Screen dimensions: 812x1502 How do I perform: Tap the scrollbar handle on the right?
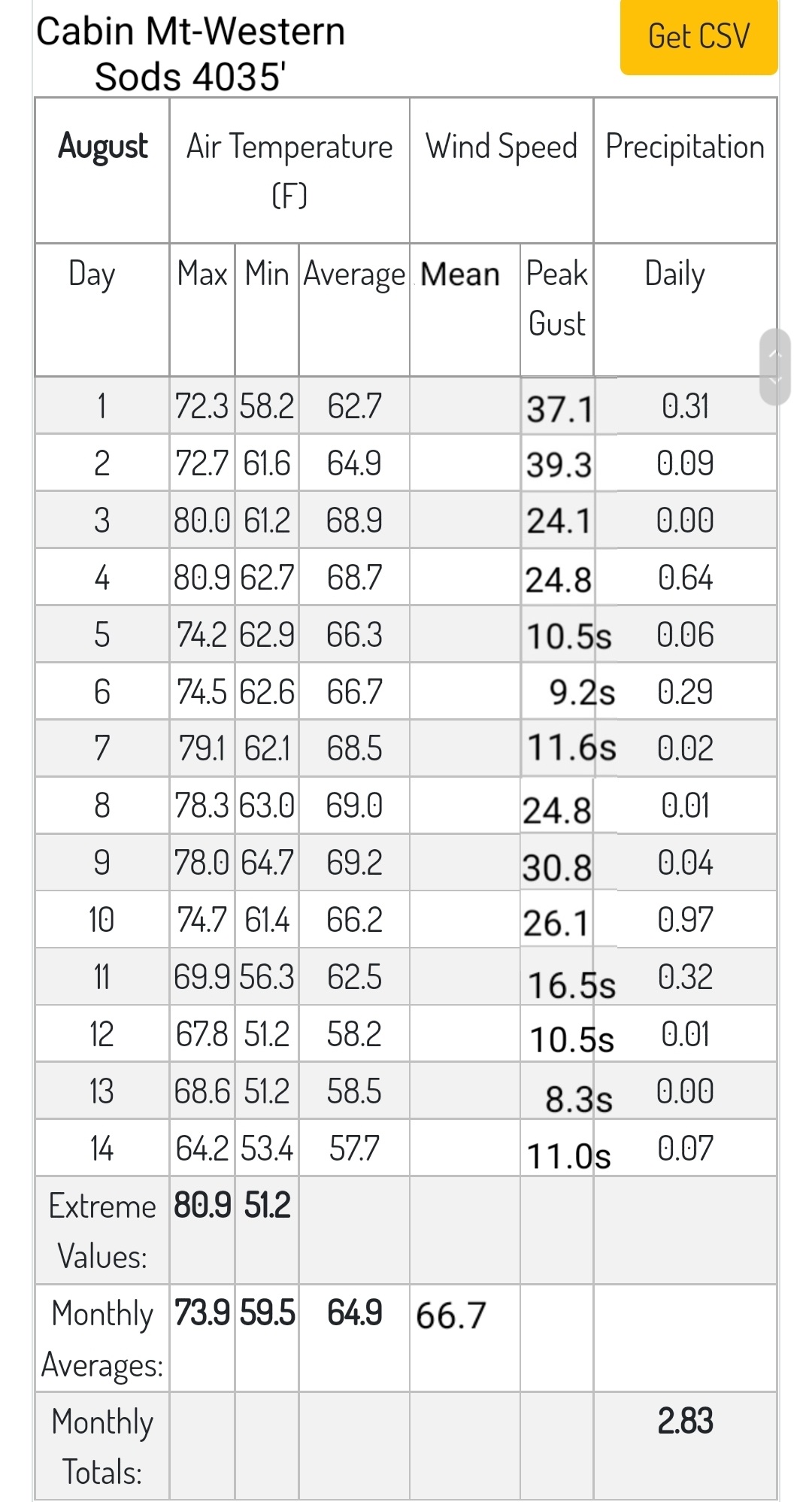[x=775, y=367]
